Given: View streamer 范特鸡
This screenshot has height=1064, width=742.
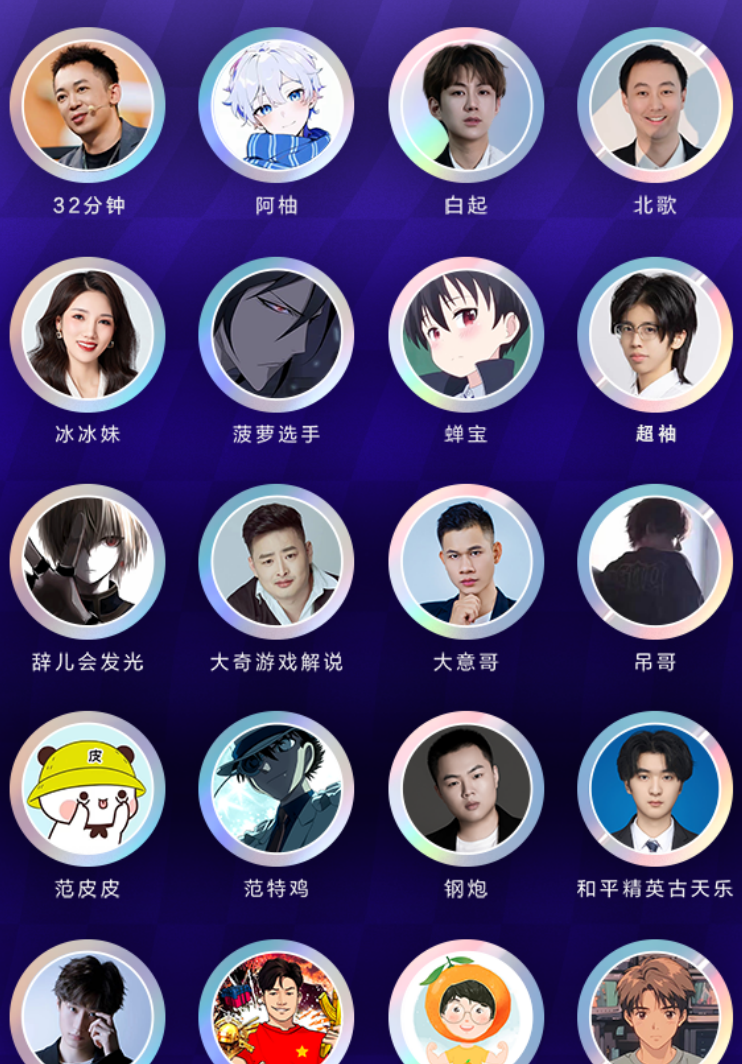Looking at the screenshot, I should click(x=276, y=788).
